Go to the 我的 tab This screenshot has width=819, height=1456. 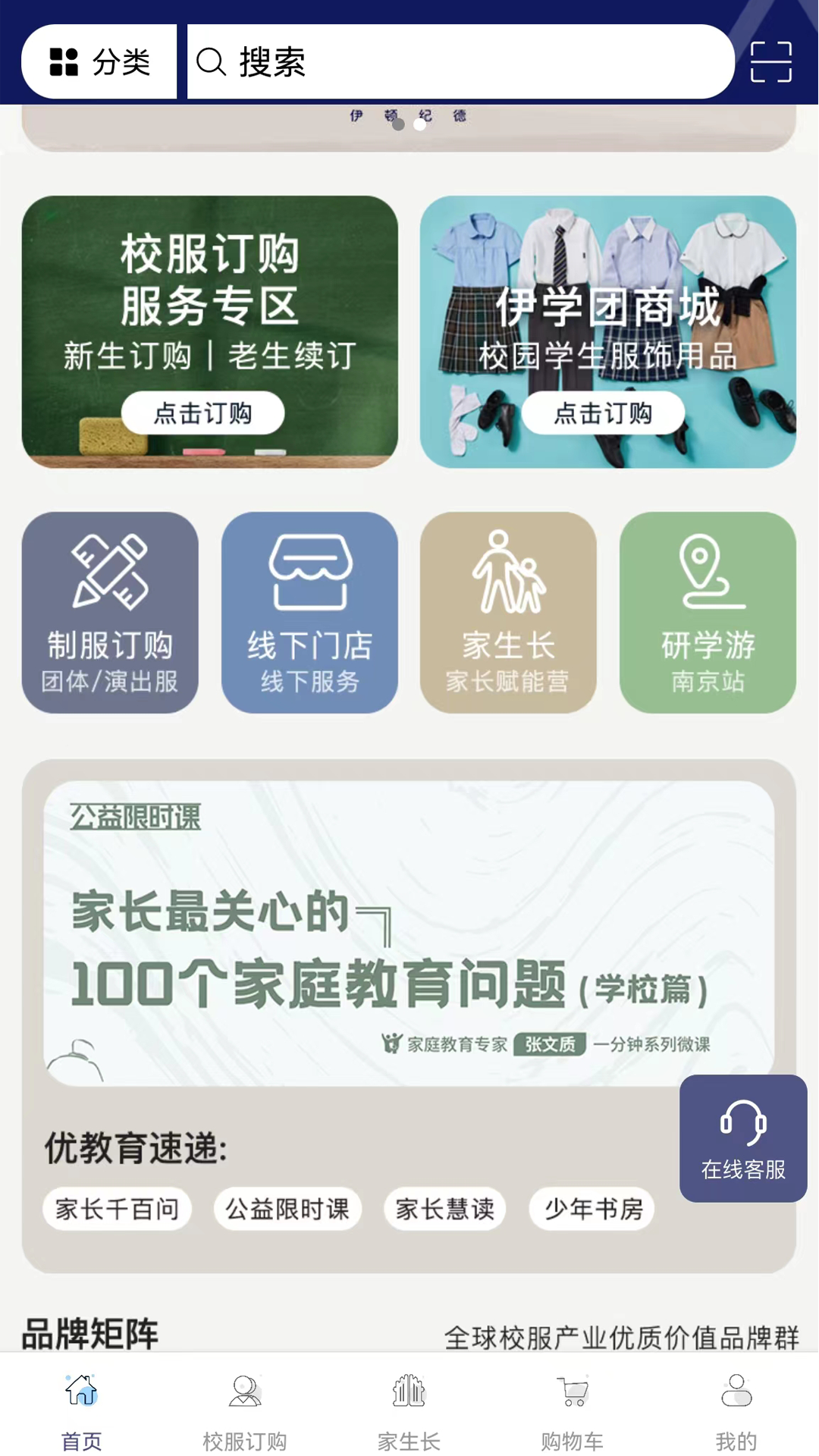click(736, 1408)
